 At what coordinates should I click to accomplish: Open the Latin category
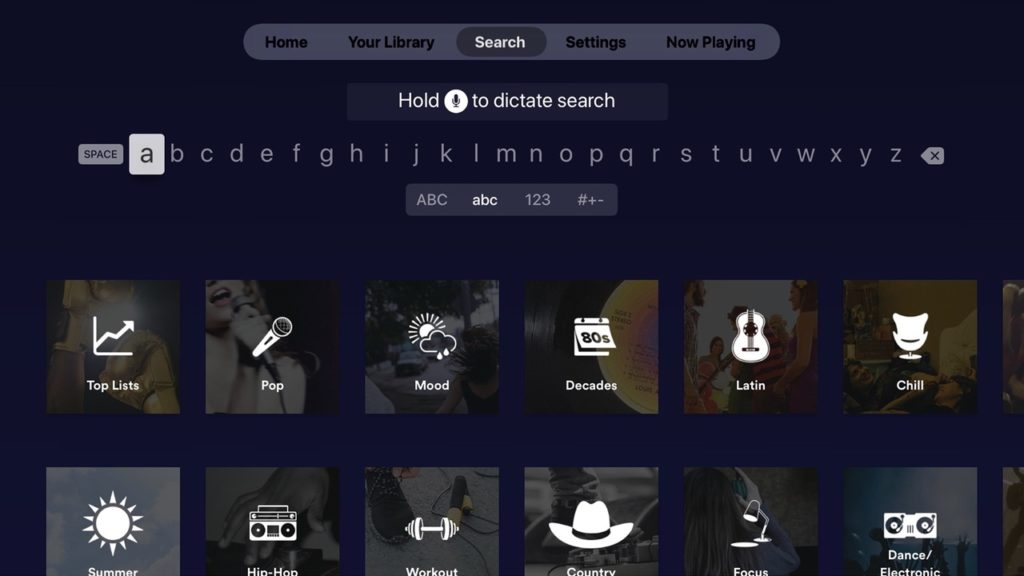(750, 347)
